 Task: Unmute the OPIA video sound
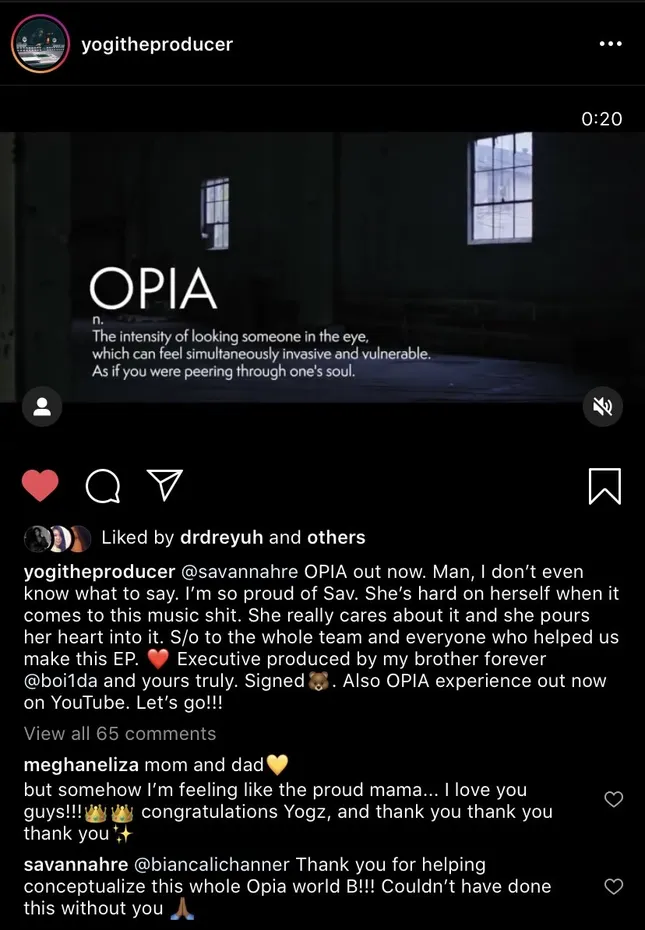603,406
